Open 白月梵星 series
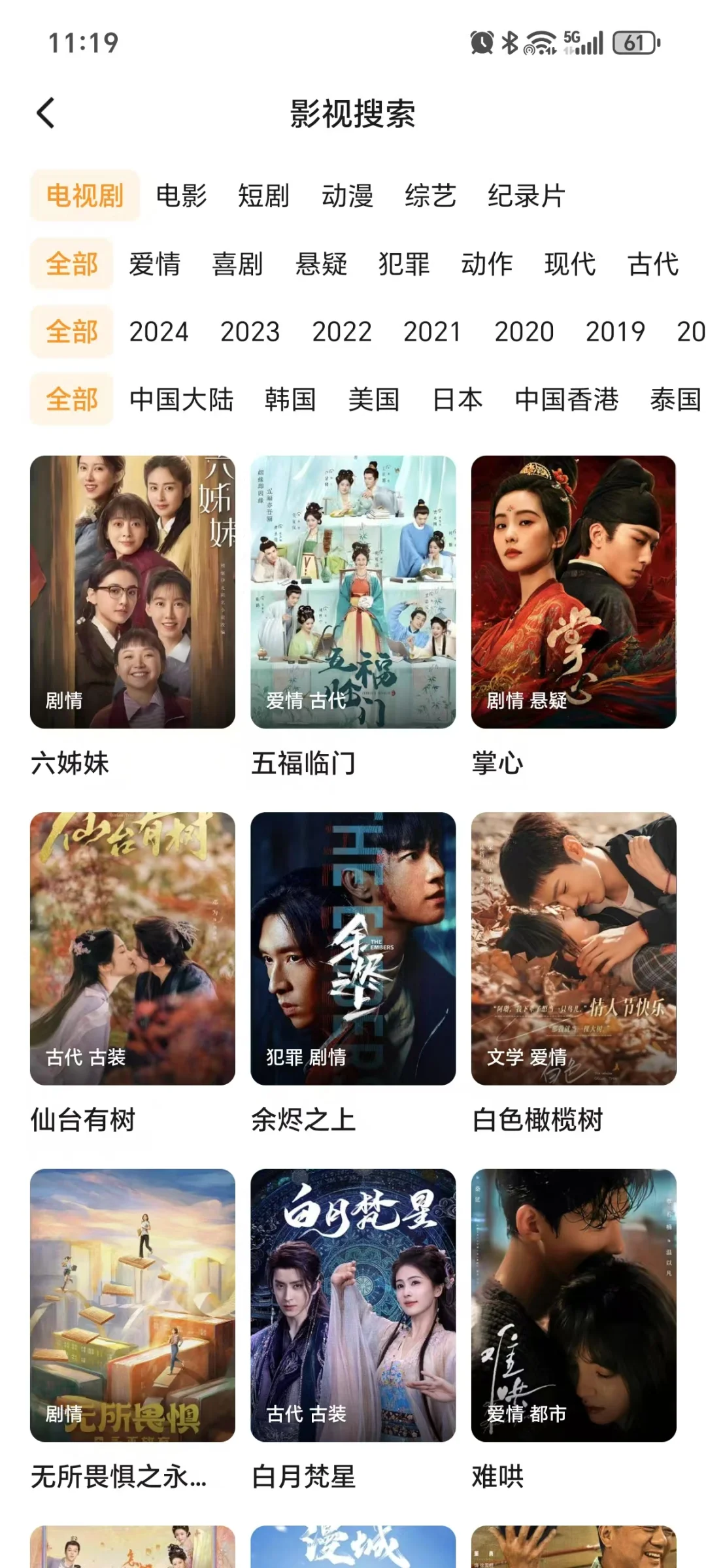 353,1304
